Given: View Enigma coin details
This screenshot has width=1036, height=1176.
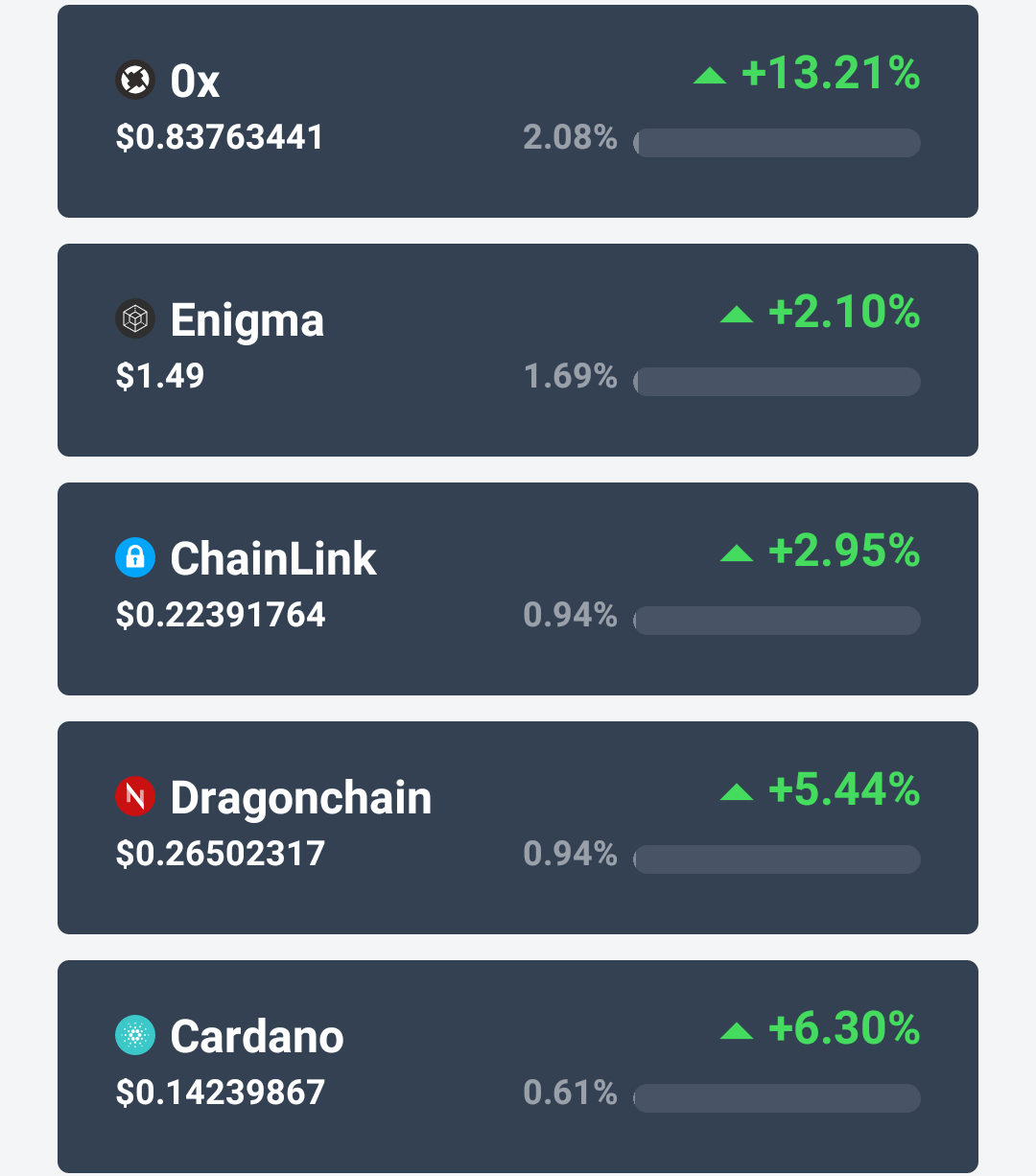Looking at the screenshot, I should (518, 350).
